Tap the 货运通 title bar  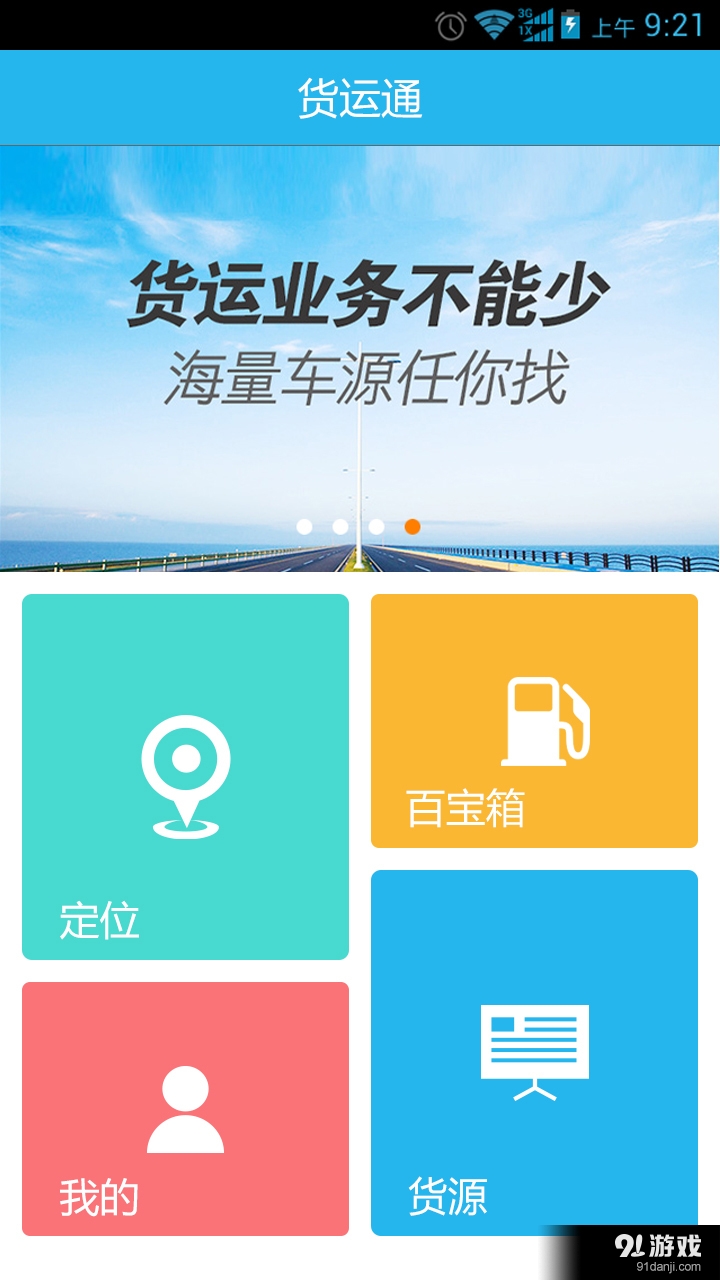(360, 97)
